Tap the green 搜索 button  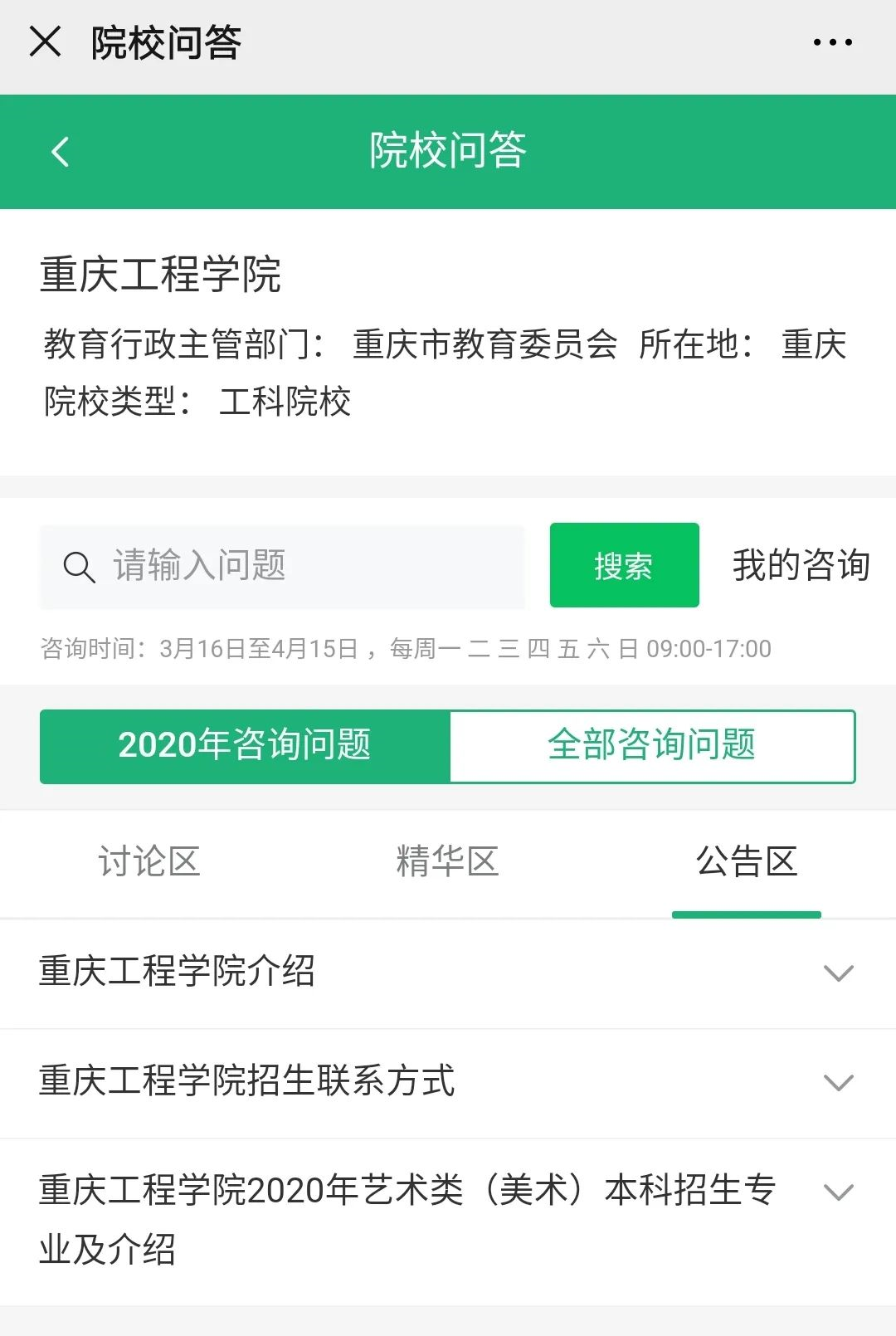(624, 566)
